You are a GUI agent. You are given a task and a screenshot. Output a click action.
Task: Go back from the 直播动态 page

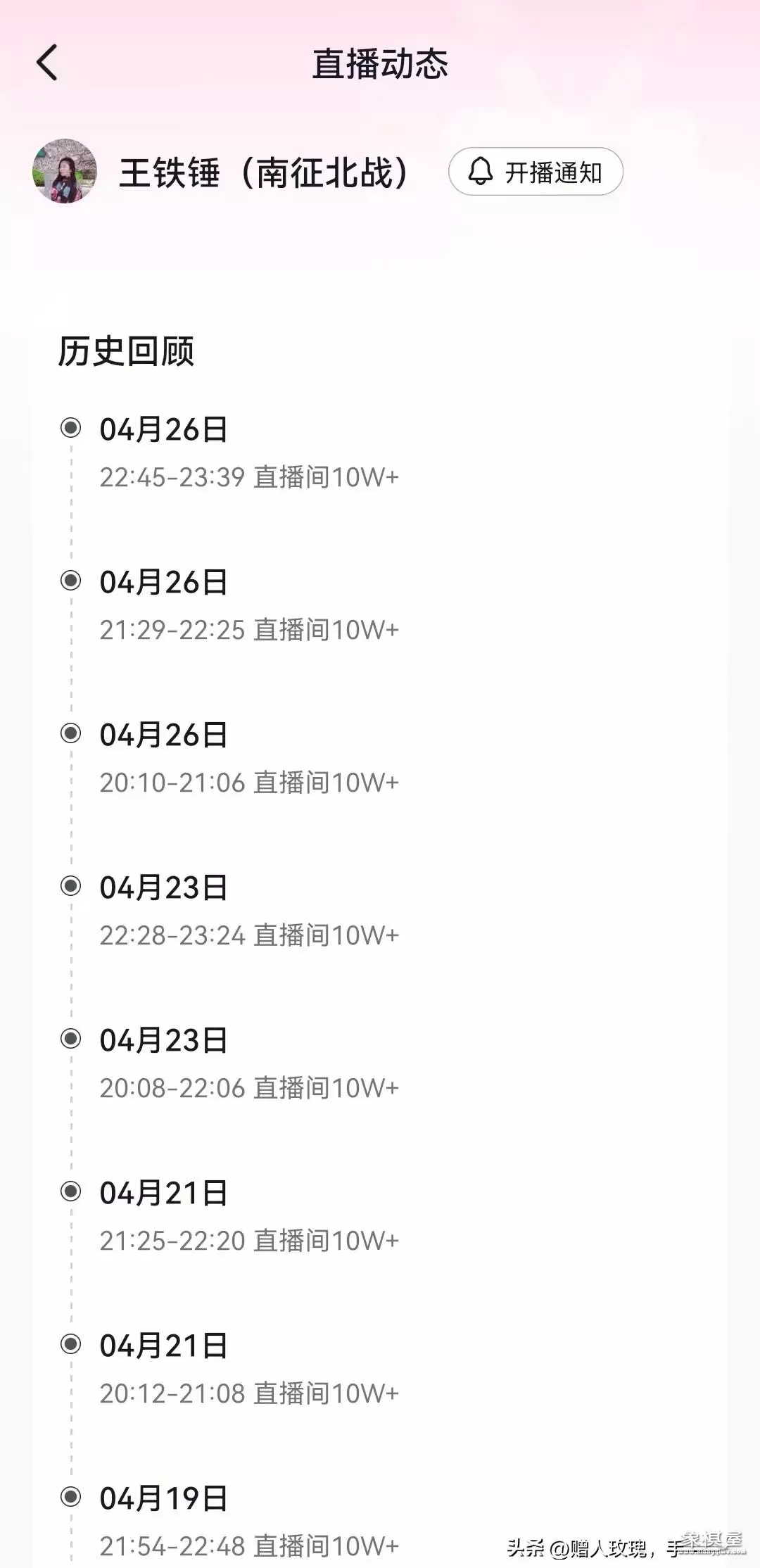pos(47,63)
